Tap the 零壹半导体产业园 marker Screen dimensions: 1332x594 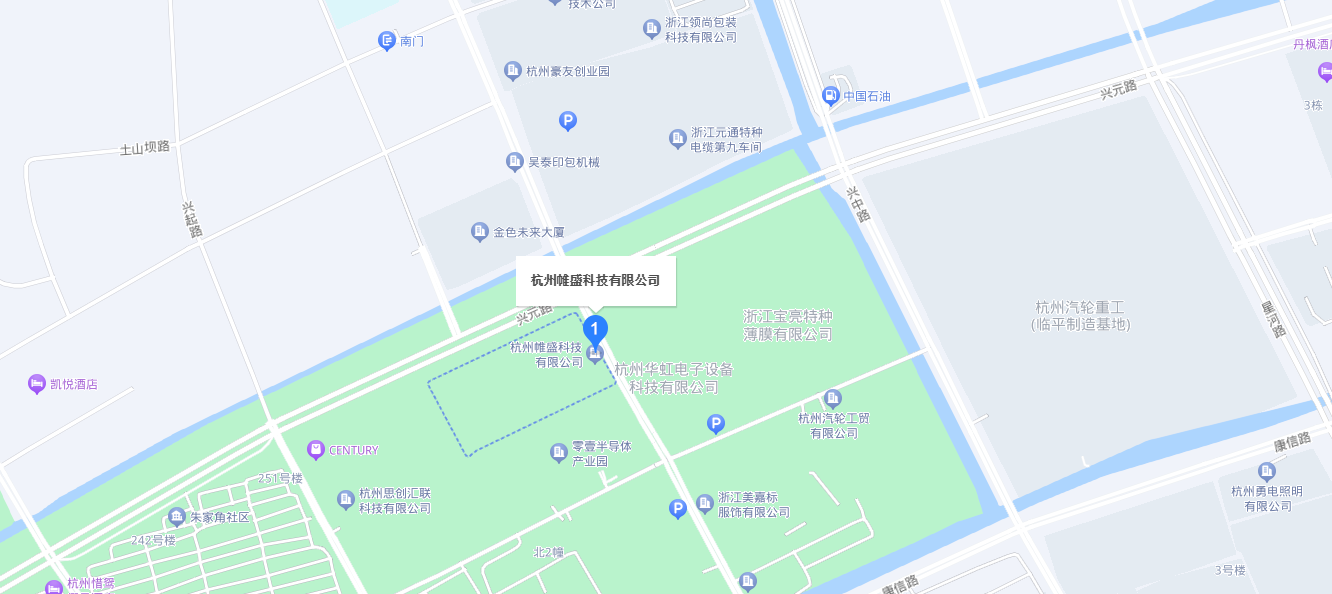click(559, 453)
